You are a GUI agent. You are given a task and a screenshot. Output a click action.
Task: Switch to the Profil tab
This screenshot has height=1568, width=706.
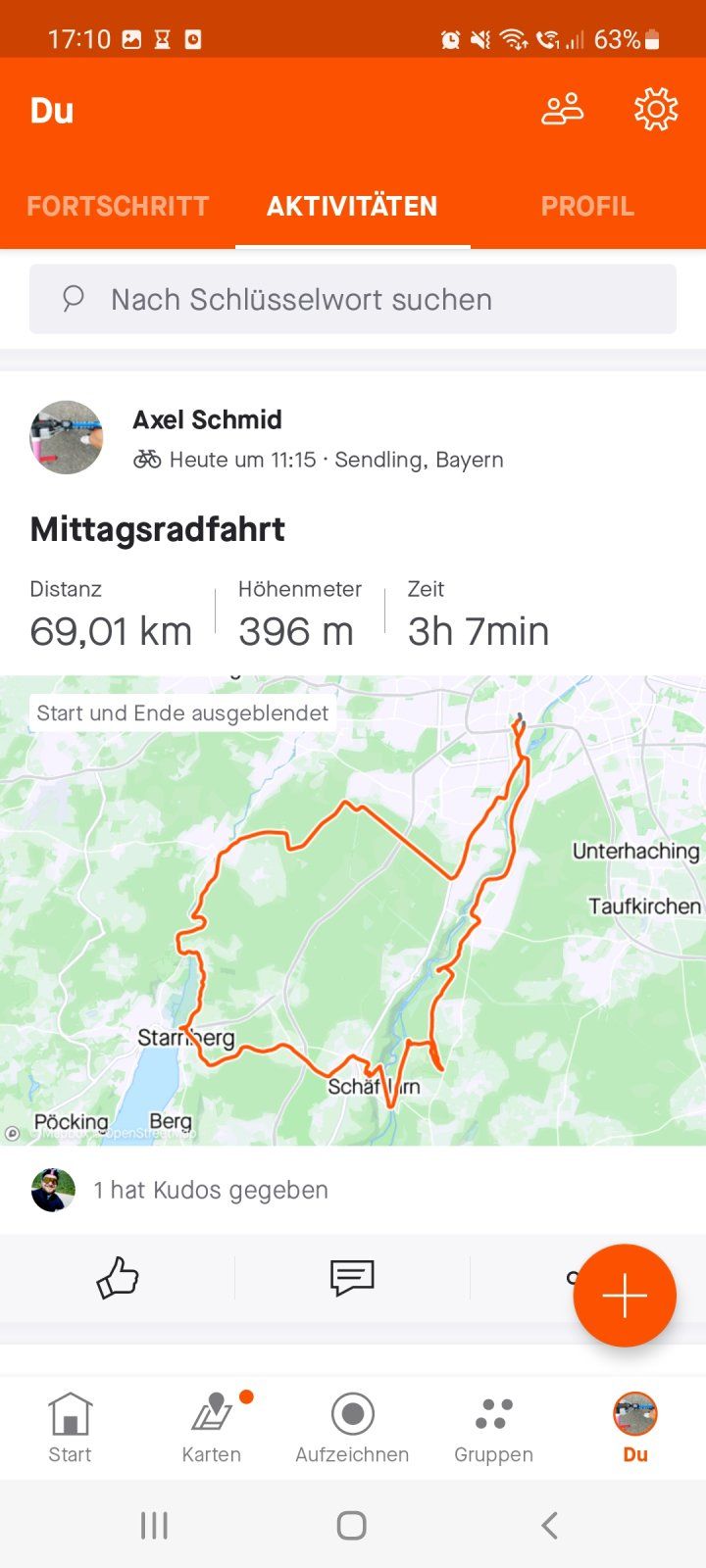click(587, 206)
